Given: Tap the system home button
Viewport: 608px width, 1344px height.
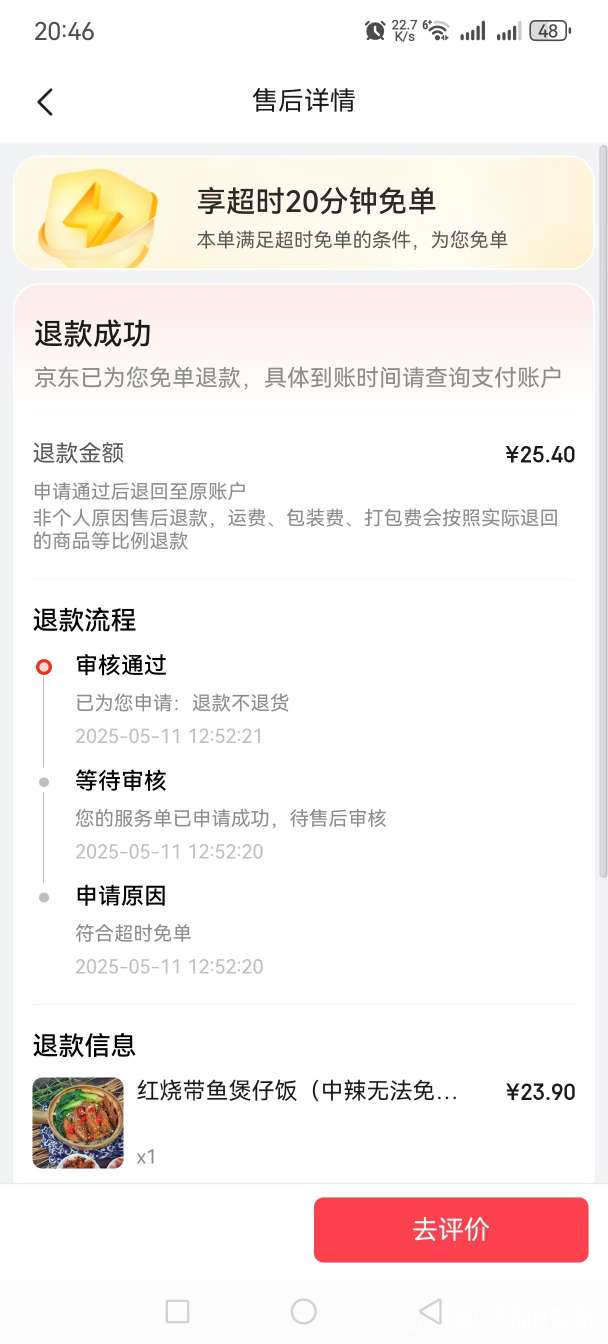Looking at the screenshot, I should [303, 1311].
